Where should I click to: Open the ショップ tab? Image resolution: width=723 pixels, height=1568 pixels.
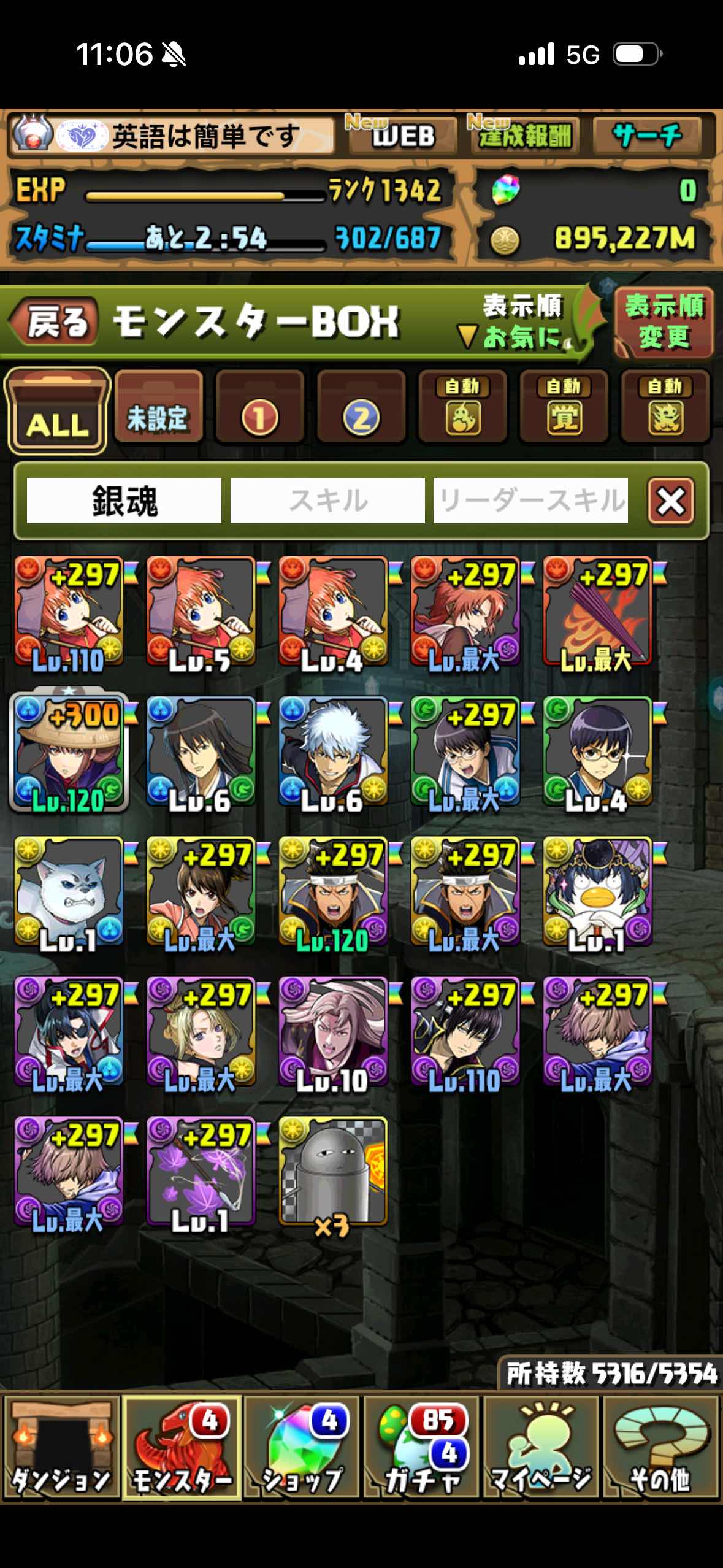click(x=302, y=1449)
